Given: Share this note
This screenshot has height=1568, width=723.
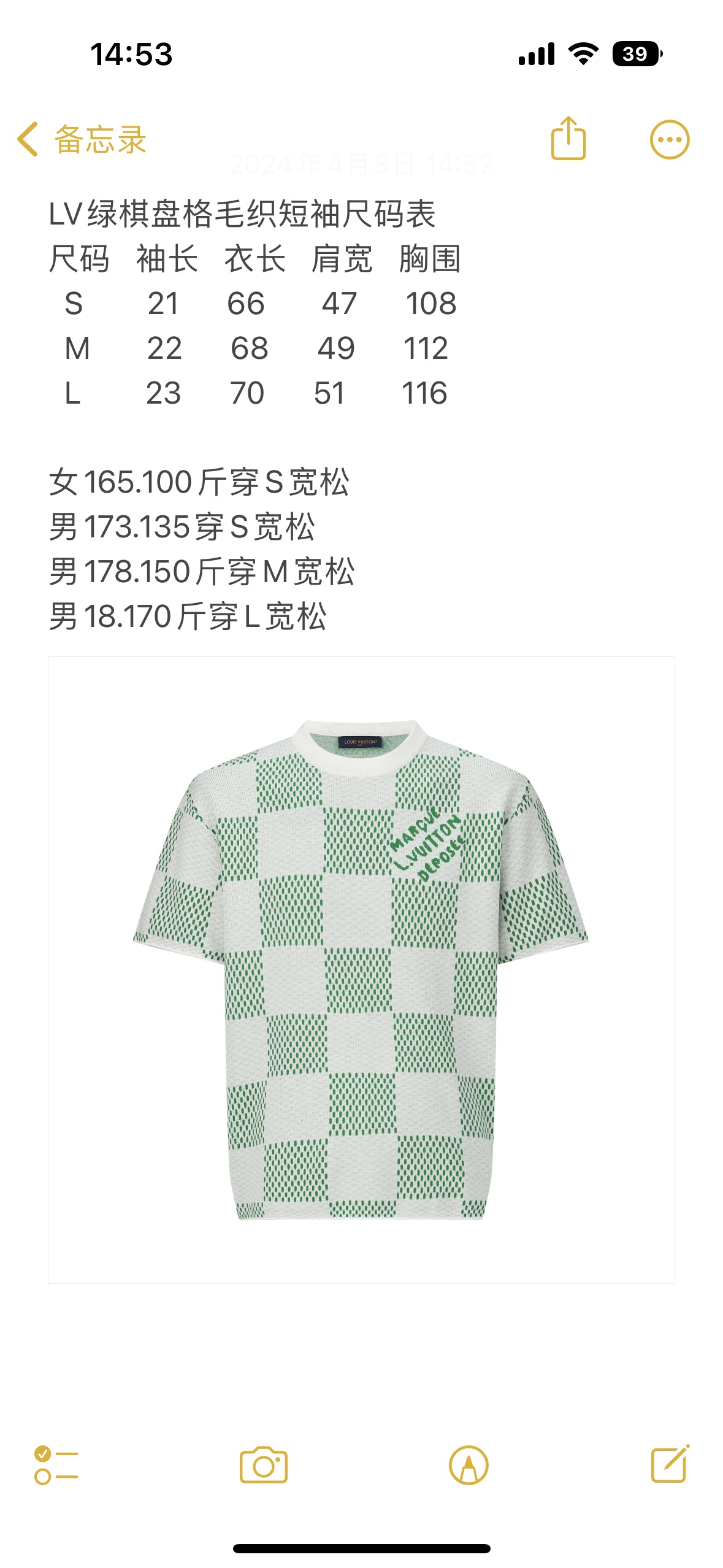Looking at the screenshot, I should coord(568,139).
